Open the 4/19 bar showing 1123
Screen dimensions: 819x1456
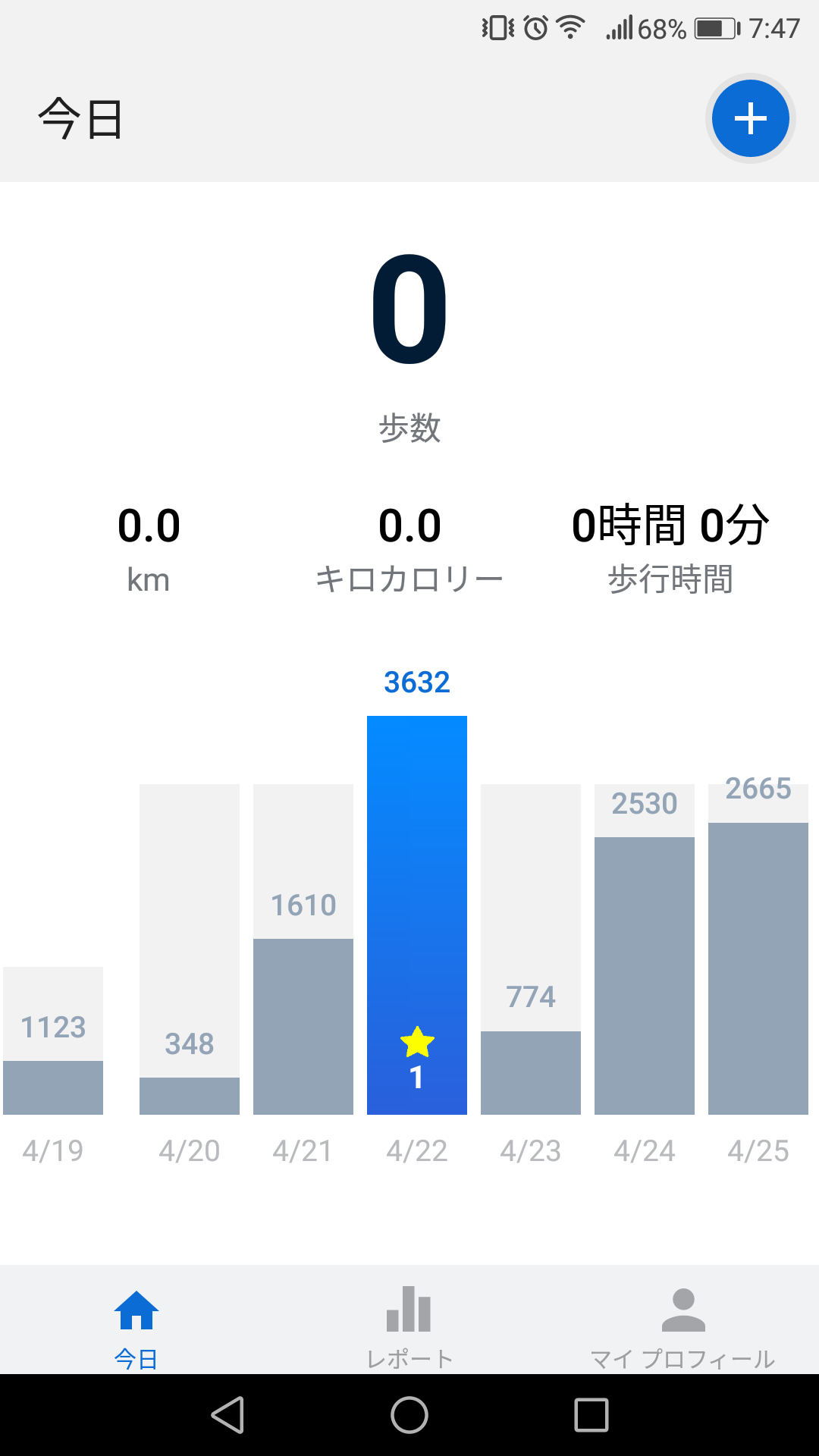53,1040
